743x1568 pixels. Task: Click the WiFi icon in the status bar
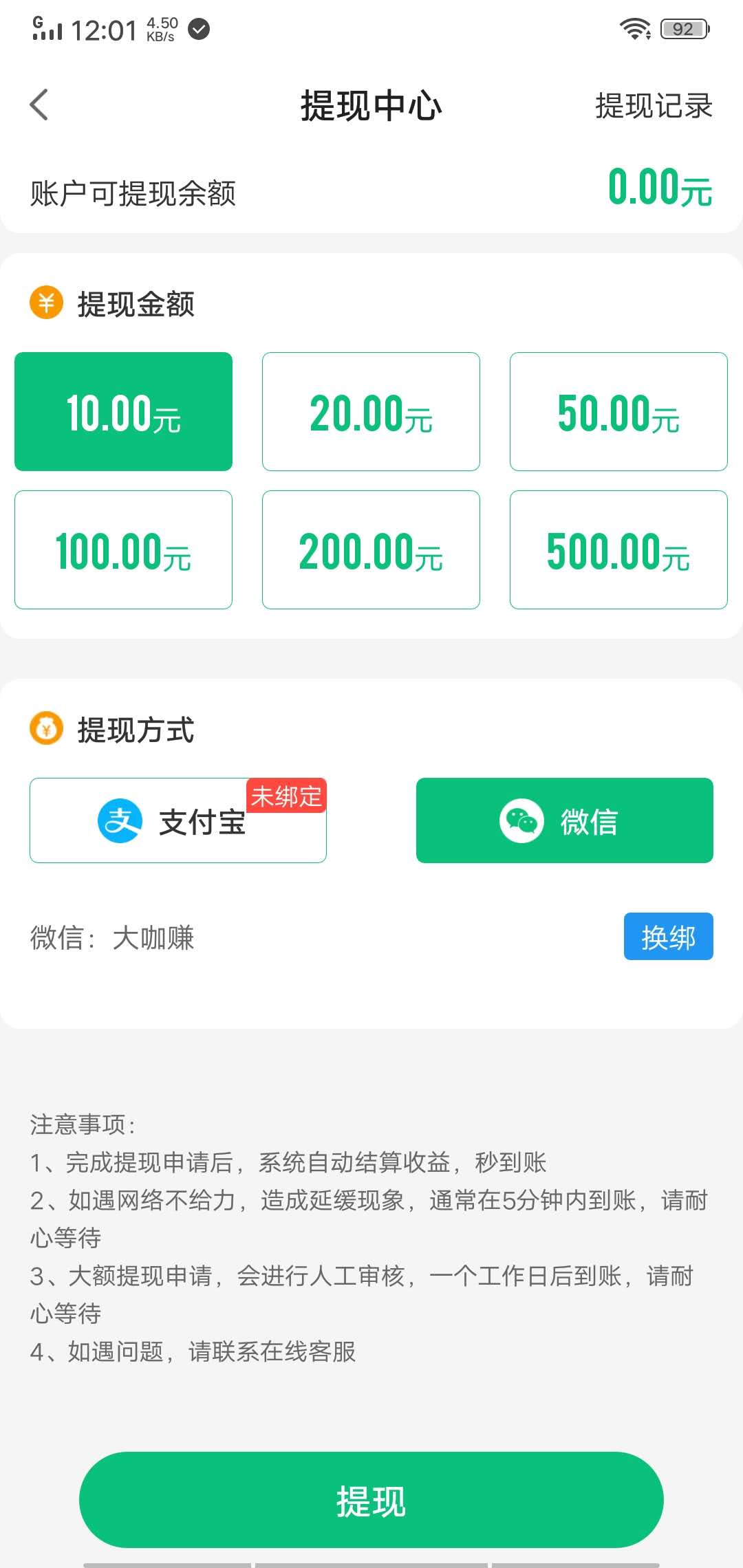[x=634, y=28]
